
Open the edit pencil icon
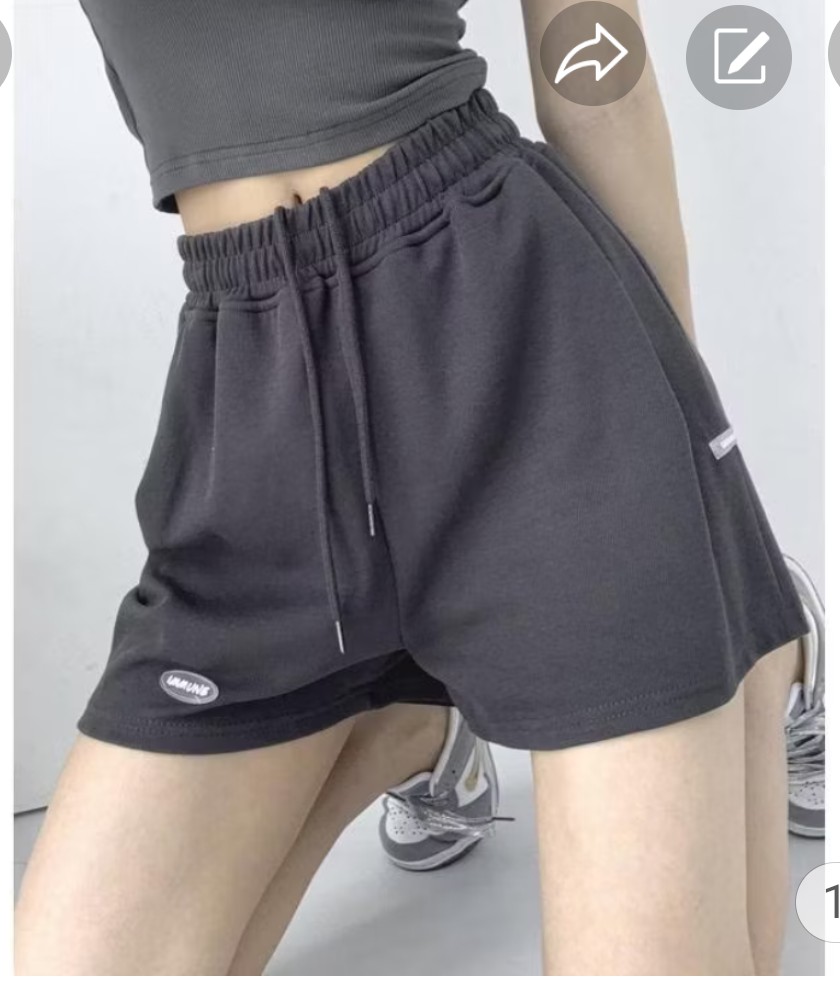[x=738, y=57]
